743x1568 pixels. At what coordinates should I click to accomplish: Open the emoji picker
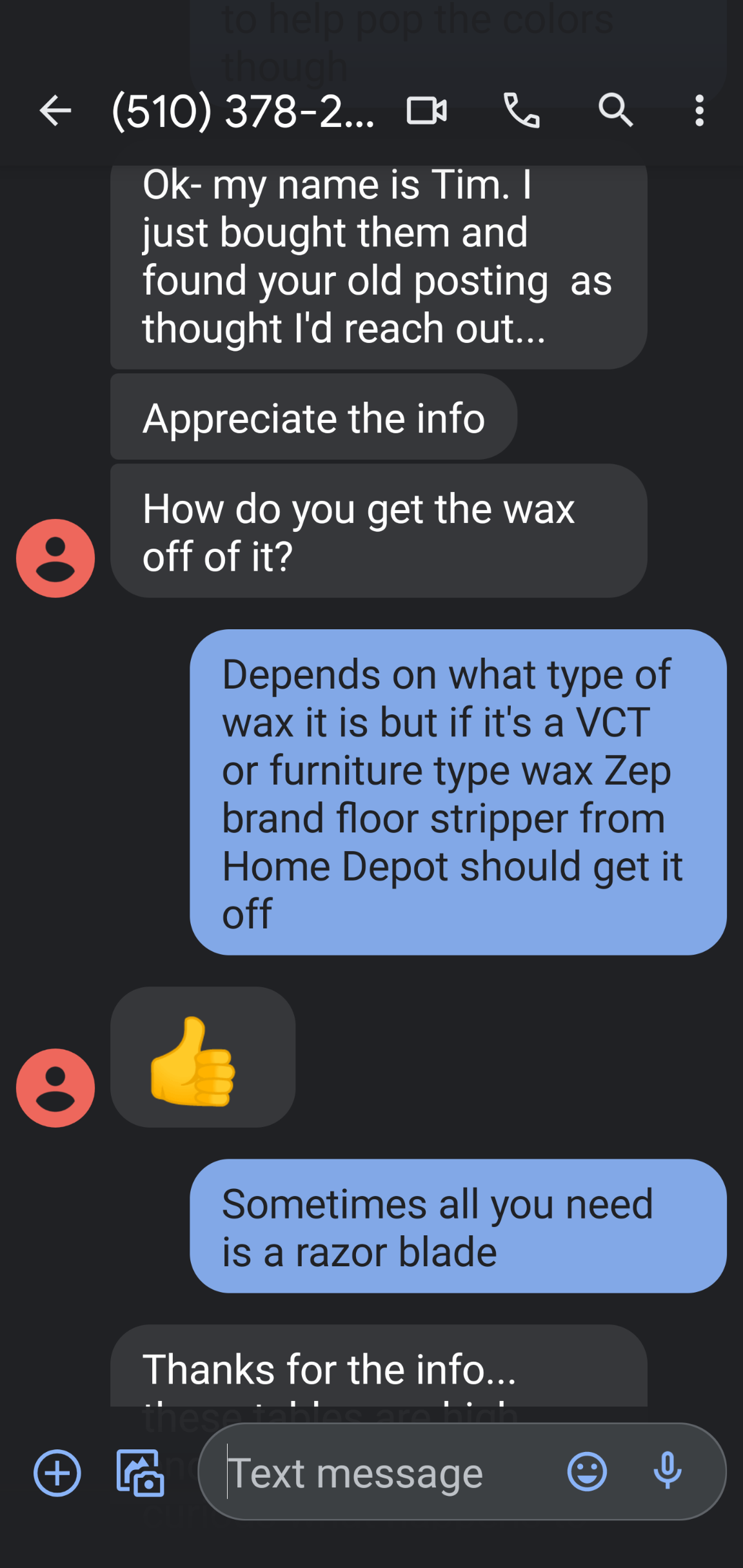(x=587, y=1473)
